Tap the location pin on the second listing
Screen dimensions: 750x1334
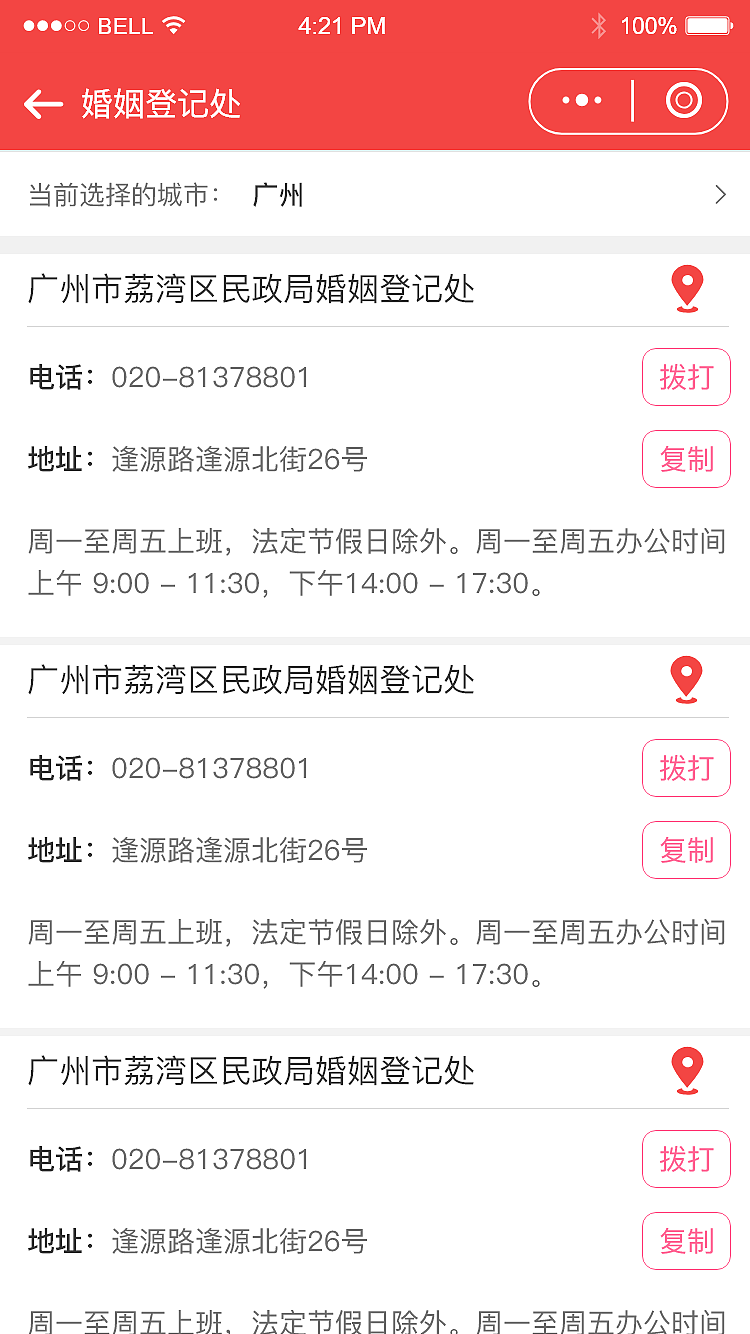[686, 679]
